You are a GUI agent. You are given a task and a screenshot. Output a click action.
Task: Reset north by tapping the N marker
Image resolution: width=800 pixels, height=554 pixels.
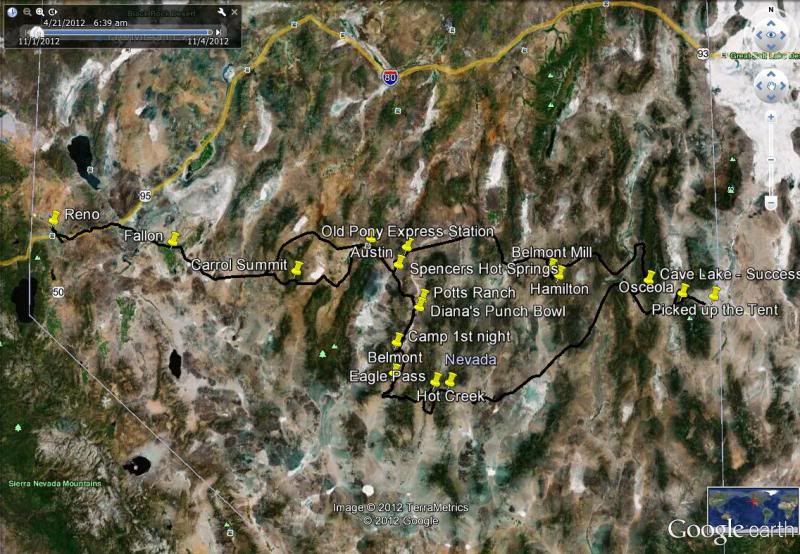point(771,8)
